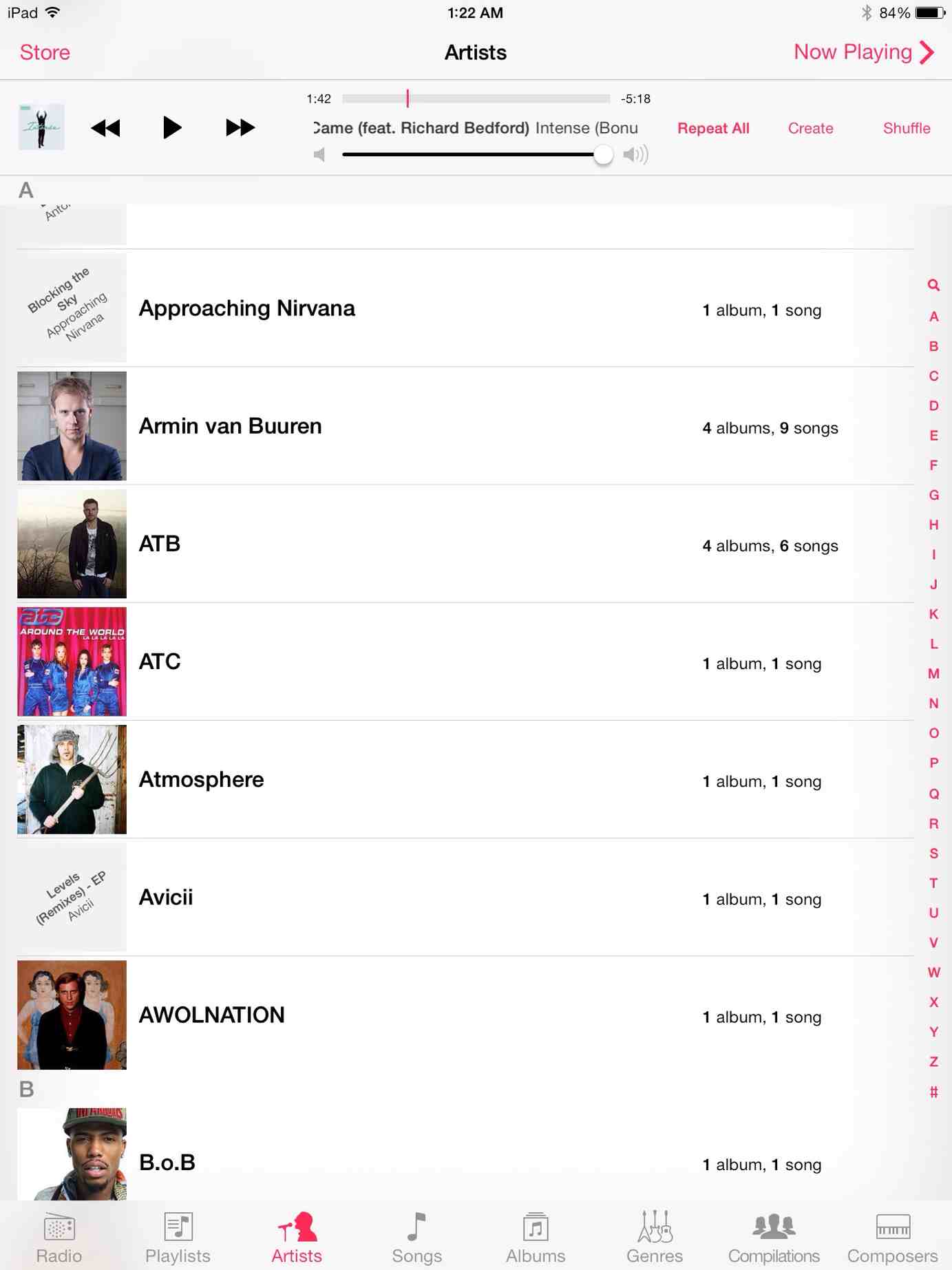This screenshot has height=1270, width=952.
Task: Open artist Atmosphere
Action: coord(201,779)
